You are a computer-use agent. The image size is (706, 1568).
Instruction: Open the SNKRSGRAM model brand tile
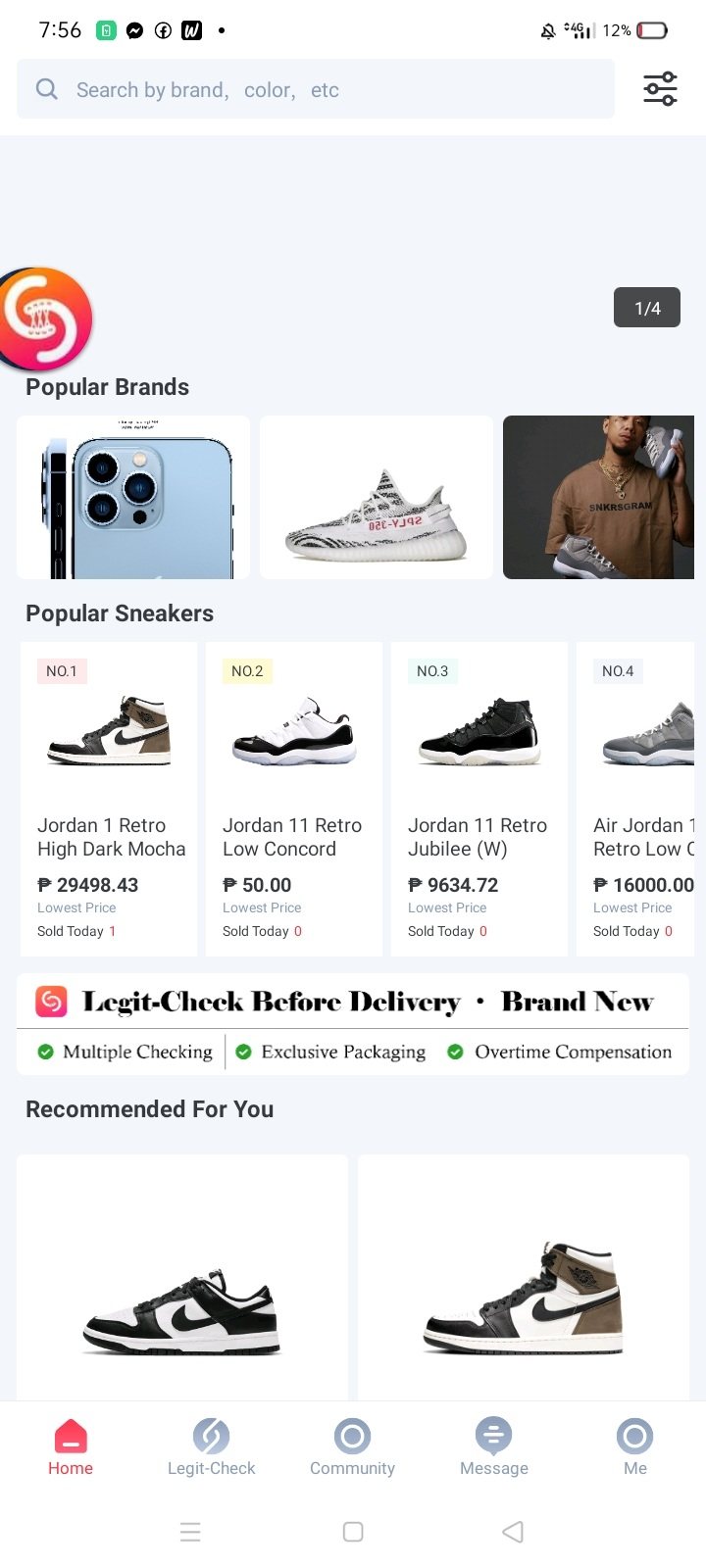point(598,497)
